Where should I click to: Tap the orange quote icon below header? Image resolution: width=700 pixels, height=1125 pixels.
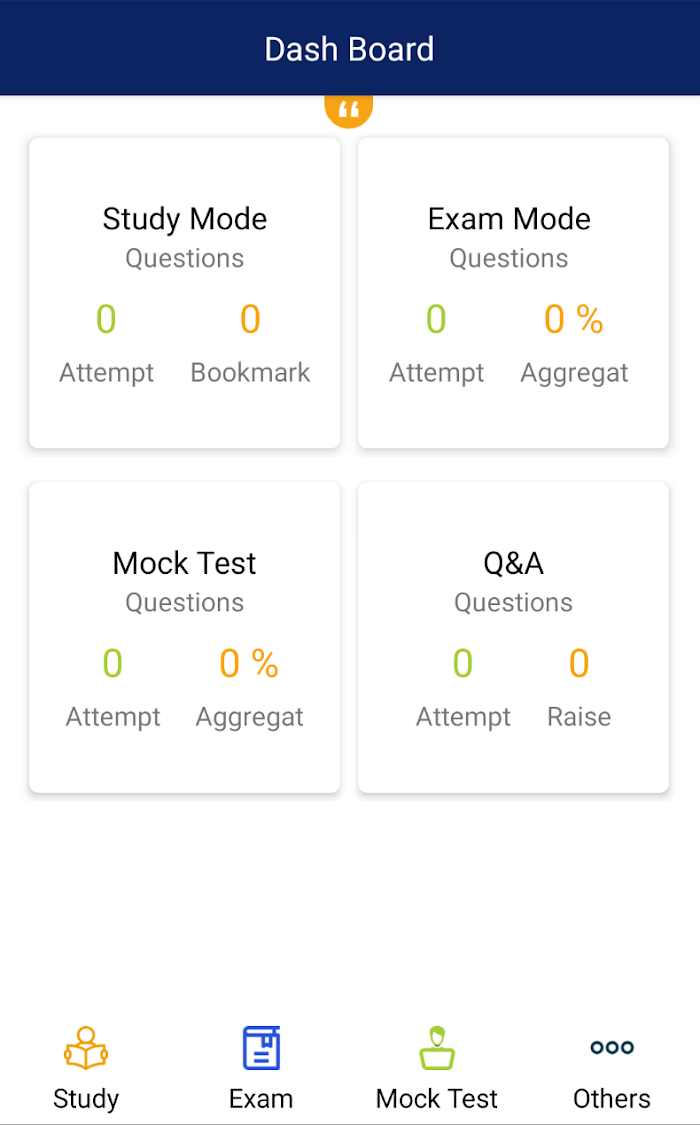tap(349, 110)
